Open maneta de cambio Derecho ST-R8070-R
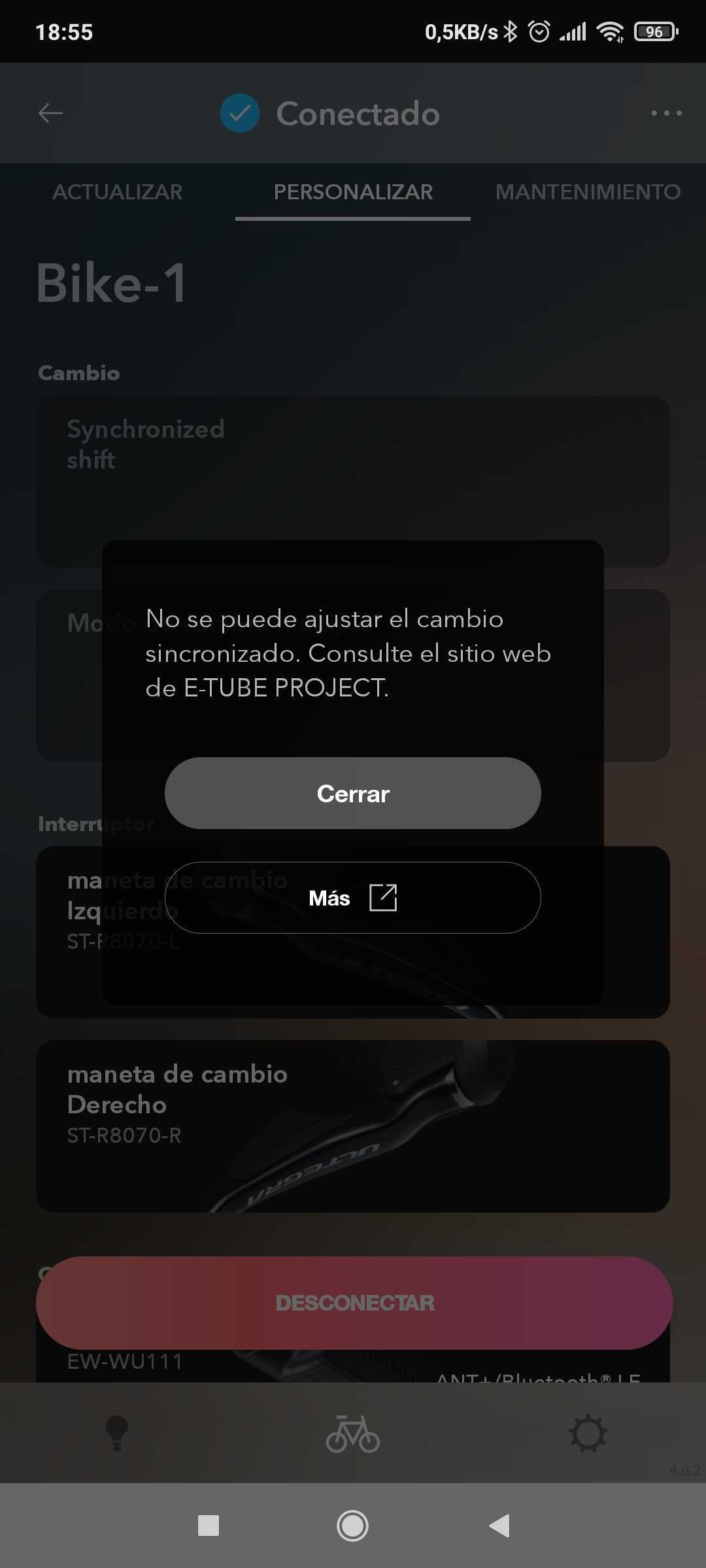The height and width of the screenshot is (1568, 706). pyautogui.click(x=353, y=1126)
